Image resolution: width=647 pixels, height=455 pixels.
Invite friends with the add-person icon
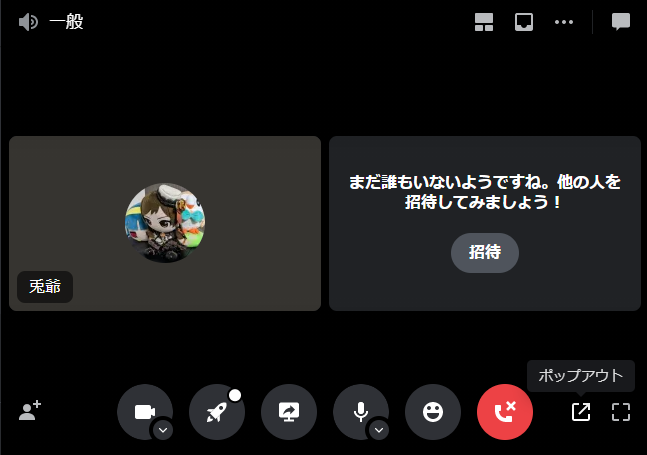point(30,410)
